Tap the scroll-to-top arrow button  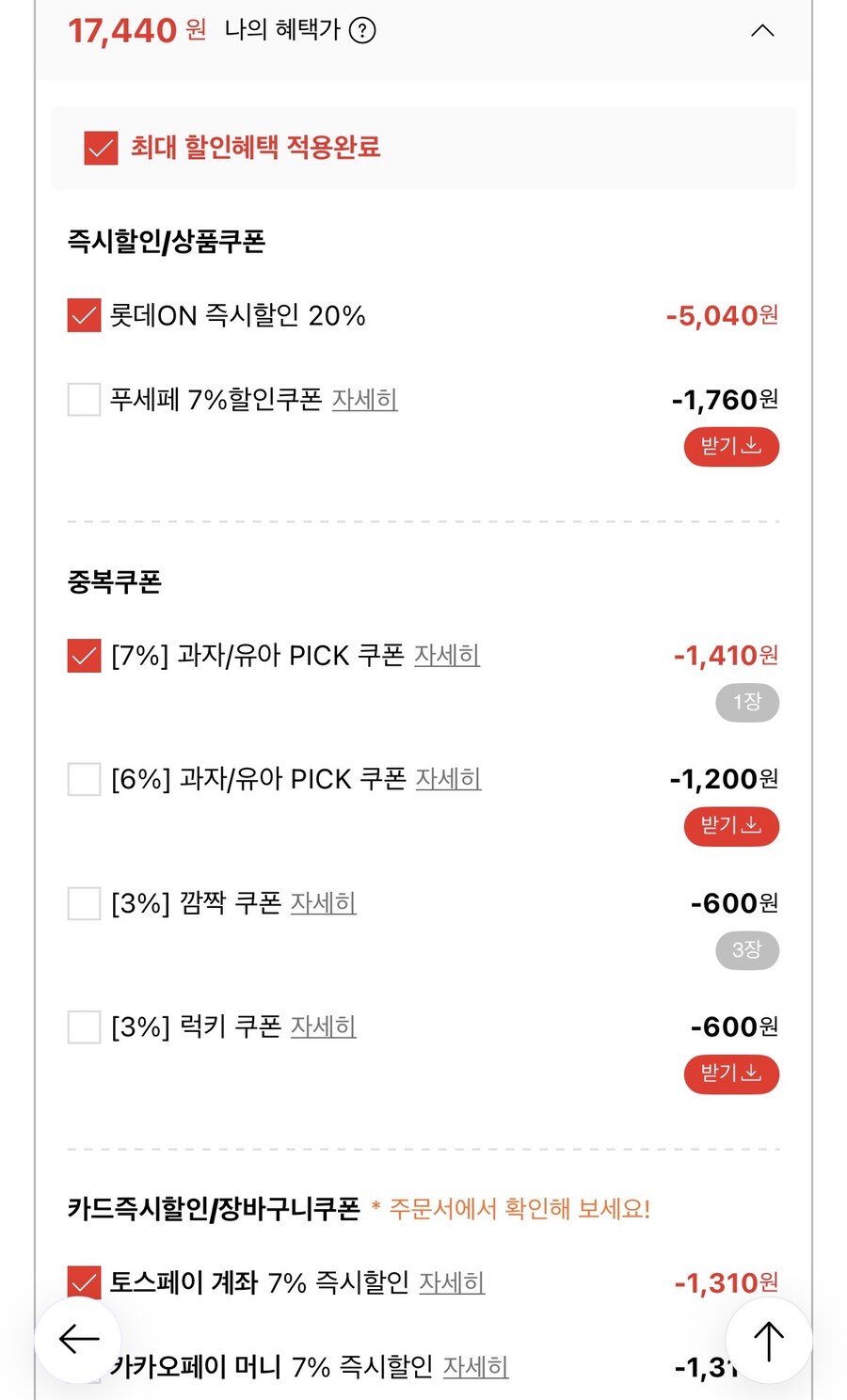(x=768, y=1340)
